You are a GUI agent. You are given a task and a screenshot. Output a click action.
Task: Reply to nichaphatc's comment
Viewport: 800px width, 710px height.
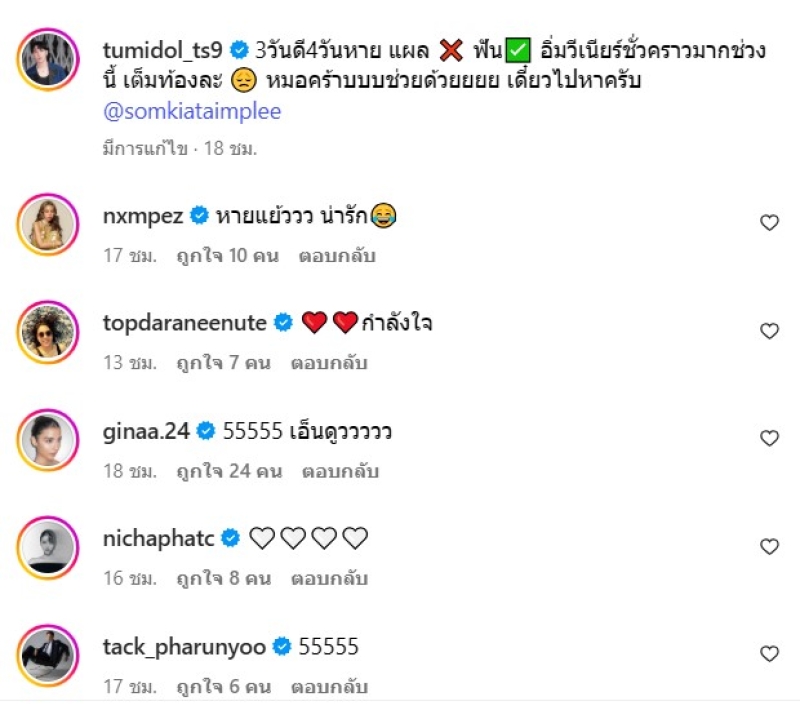click(x=329, y=578)
